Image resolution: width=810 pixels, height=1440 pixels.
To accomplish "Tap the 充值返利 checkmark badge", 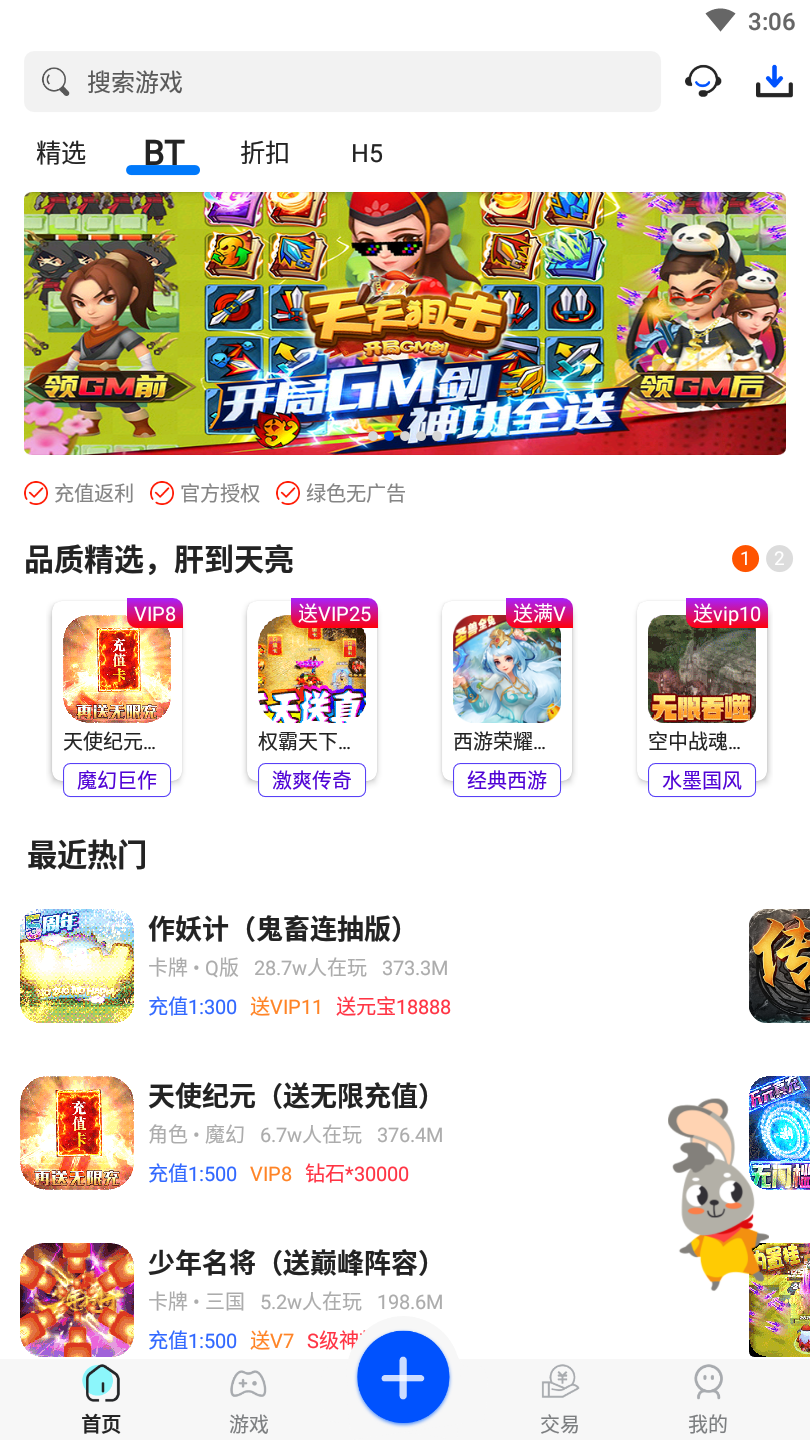I will [36, 493].
